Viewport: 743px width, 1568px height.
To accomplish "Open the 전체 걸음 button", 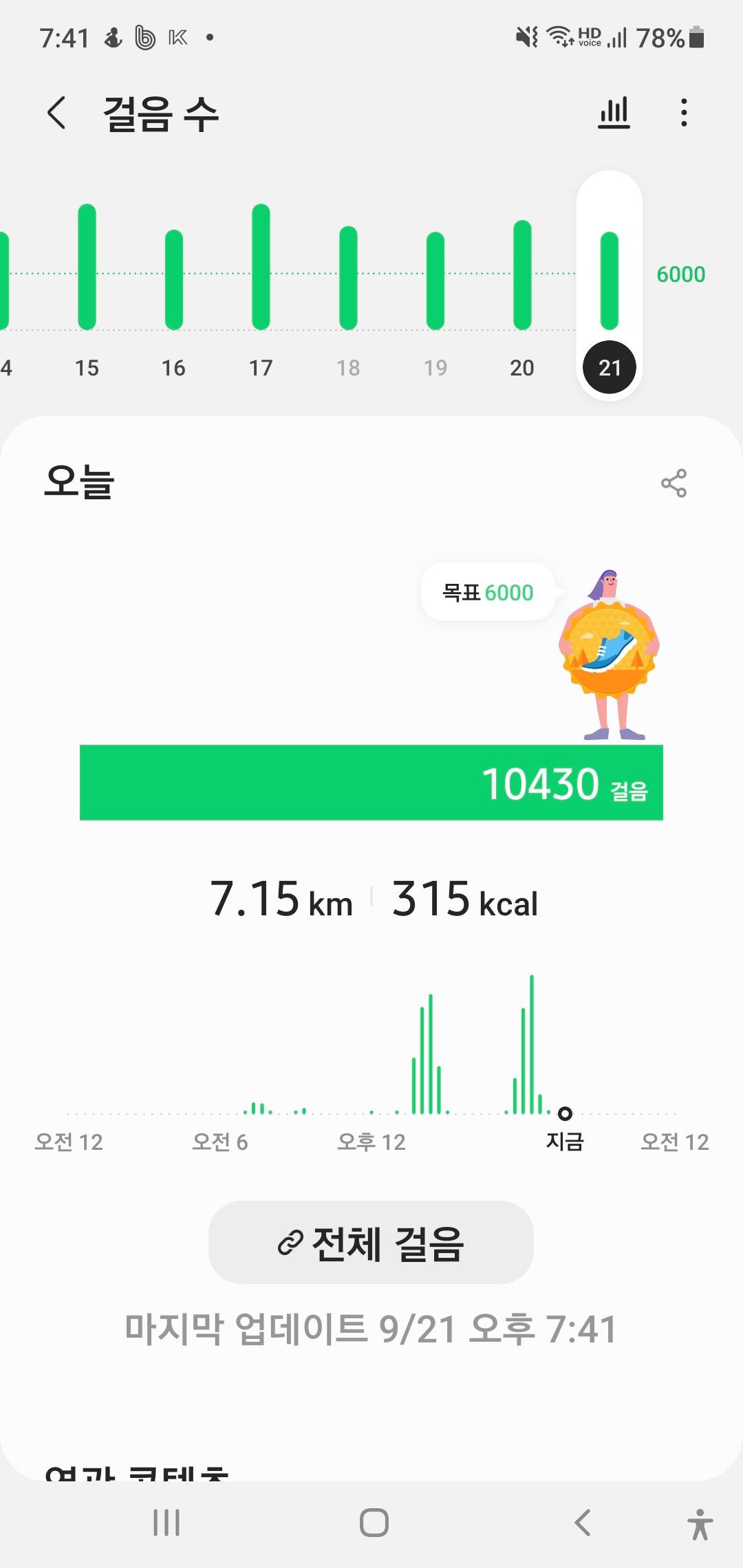I will click(371, 1243).
